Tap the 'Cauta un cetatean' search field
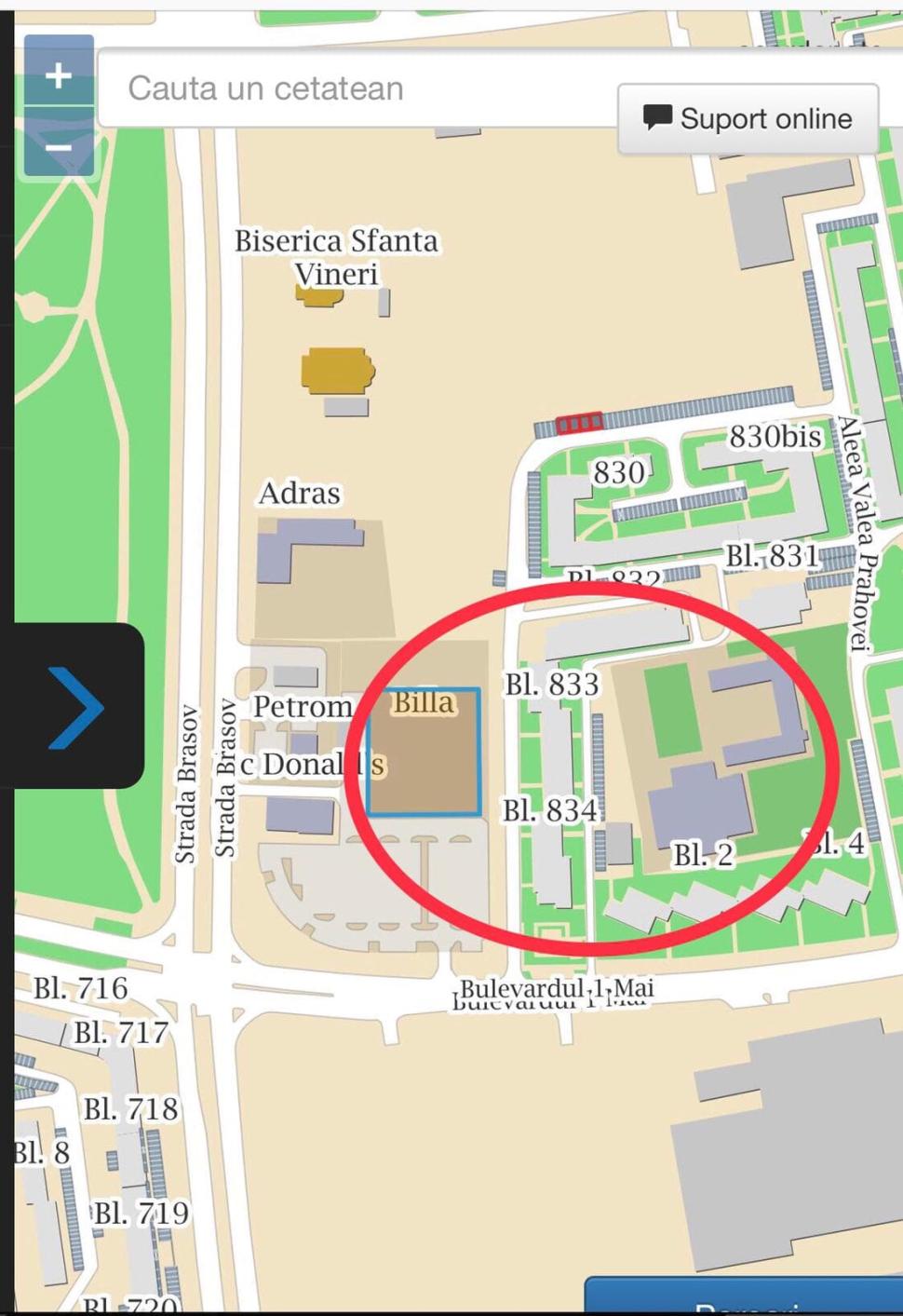The image size is (903, 1316). pos(354,89)
